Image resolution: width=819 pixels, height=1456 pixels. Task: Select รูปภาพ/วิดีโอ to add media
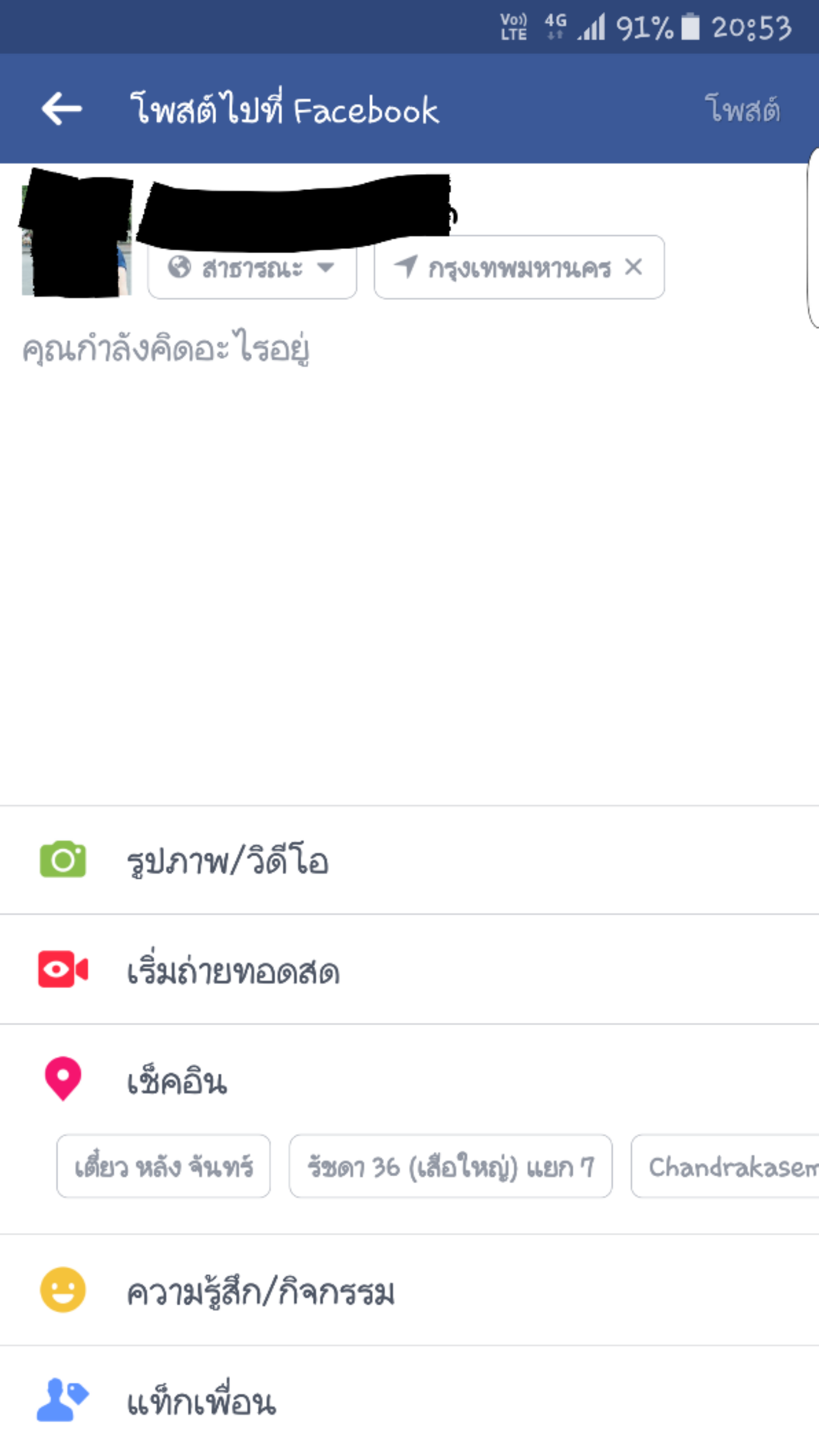pos(409,859)
